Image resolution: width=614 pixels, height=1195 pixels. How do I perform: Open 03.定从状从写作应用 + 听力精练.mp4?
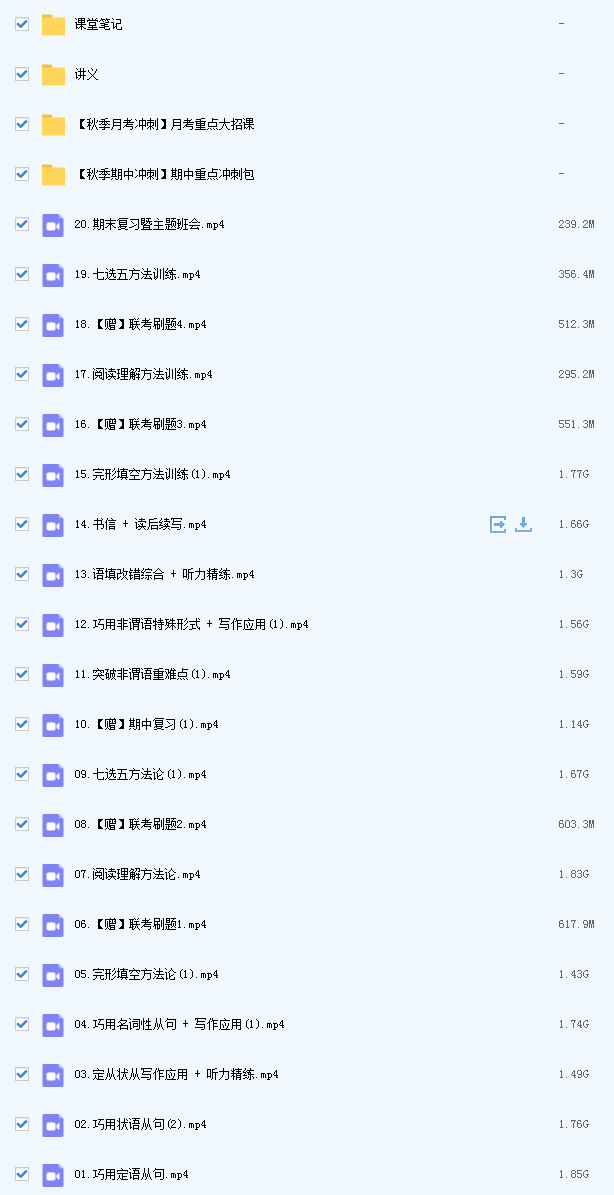176,1075
